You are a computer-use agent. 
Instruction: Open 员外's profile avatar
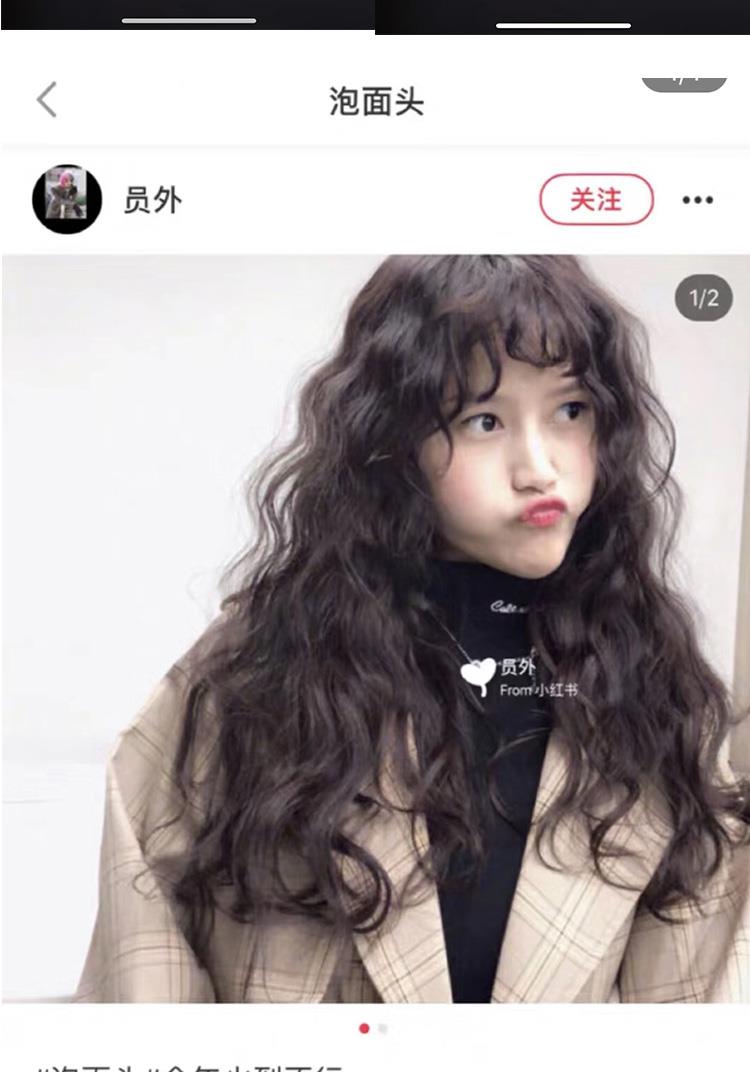coord(67,200)
